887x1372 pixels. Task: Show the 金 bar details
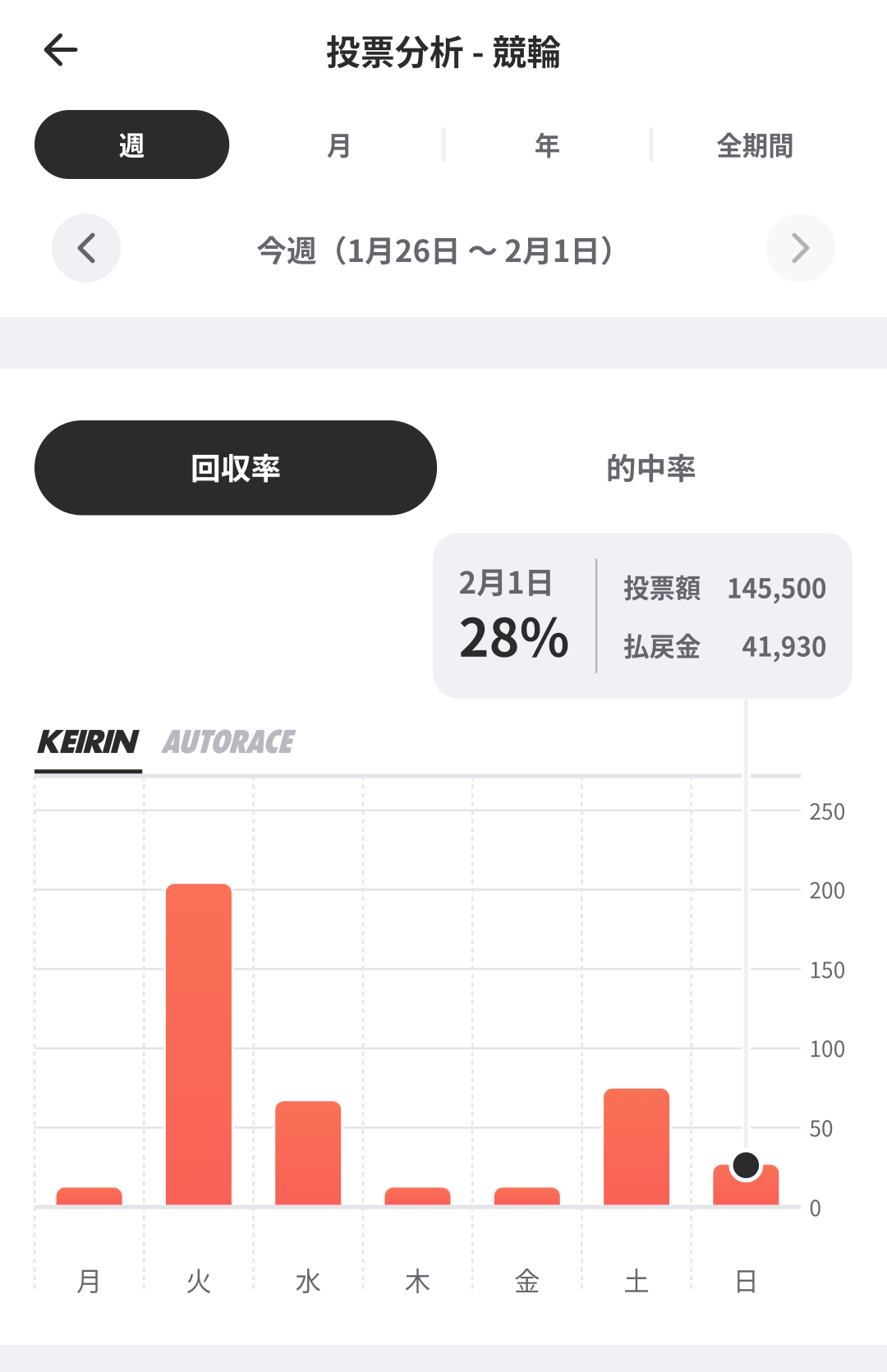point(527,1196)
